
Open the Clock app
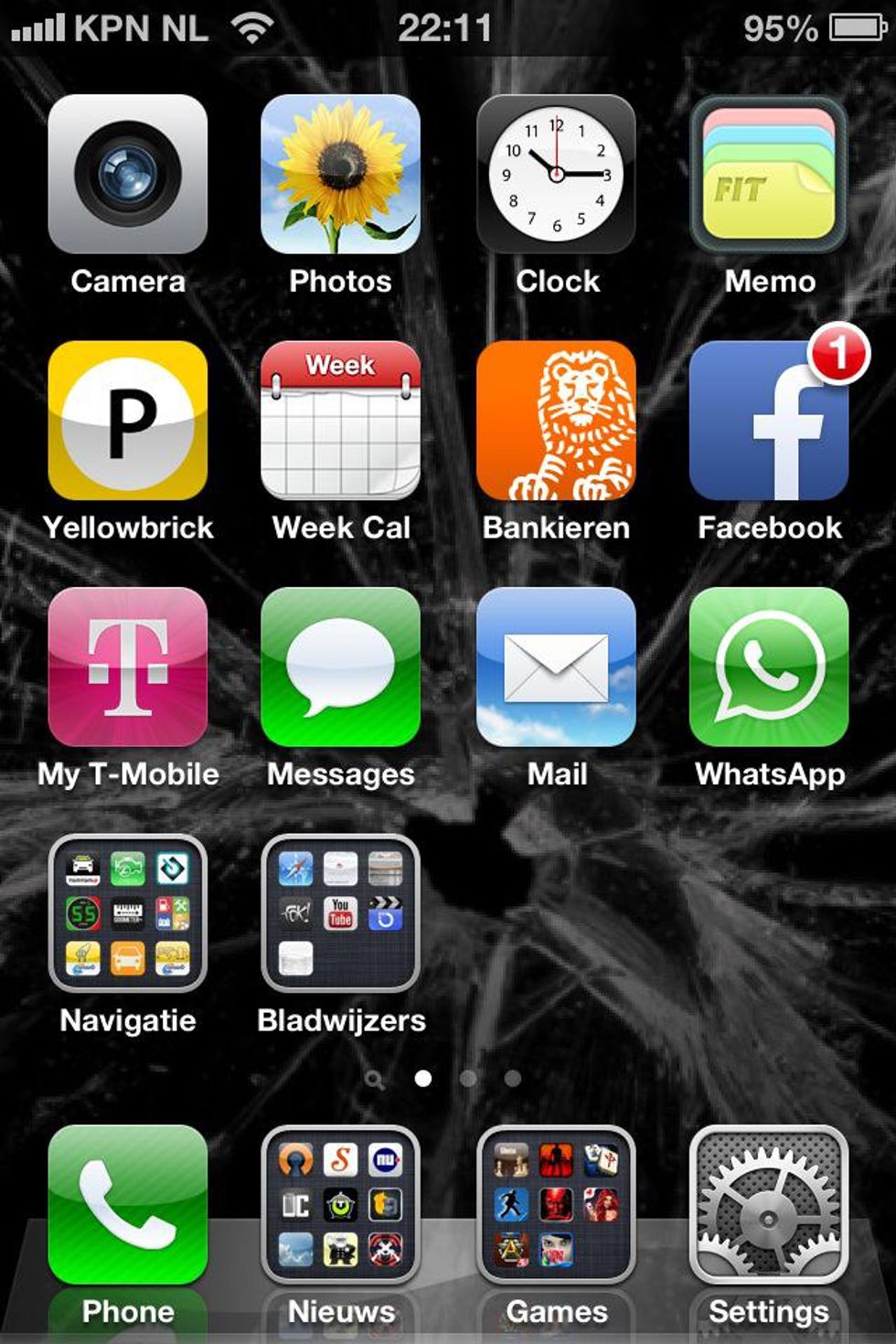click(556, 174)
